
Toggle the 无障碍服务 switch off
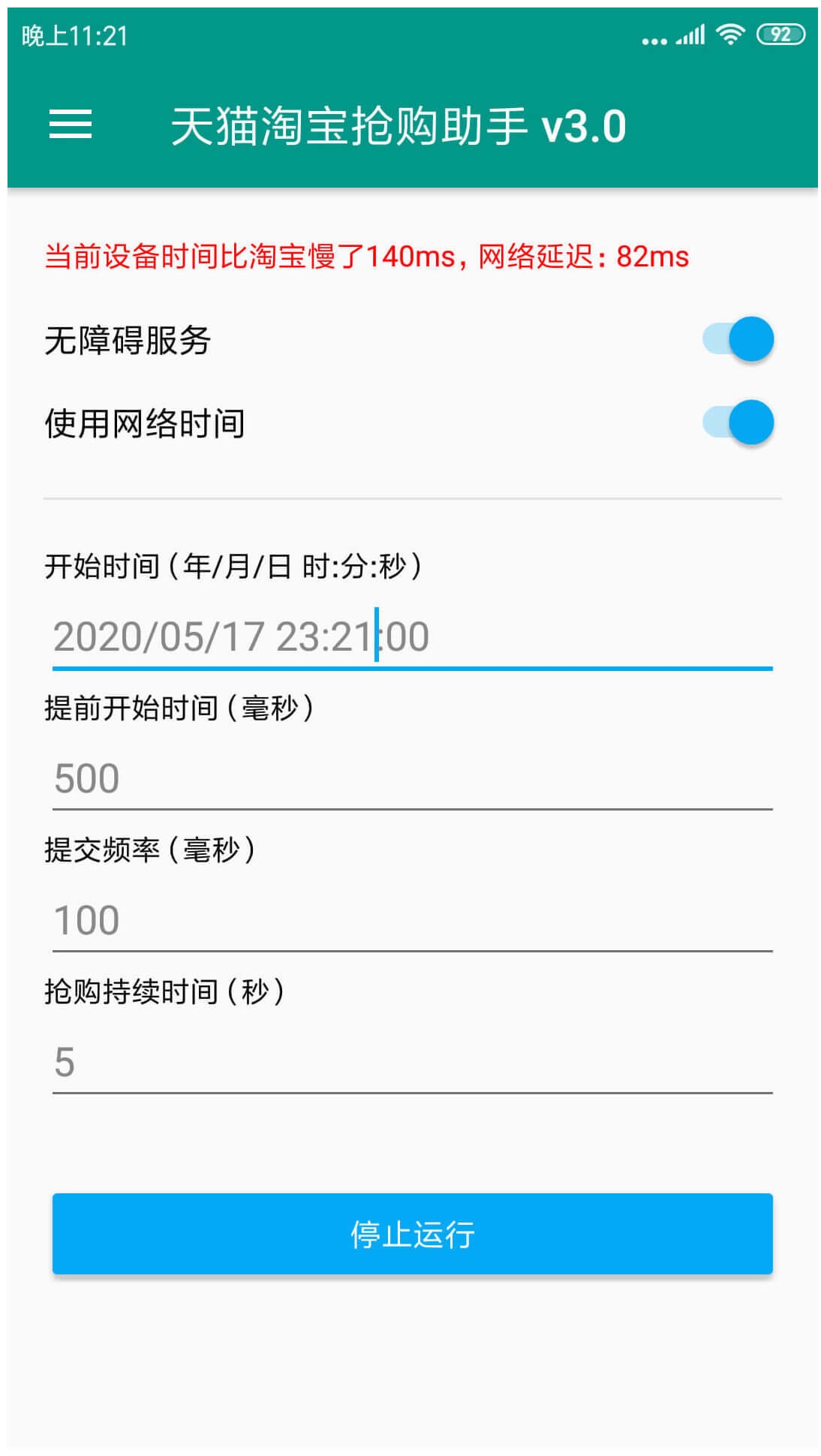738,339
